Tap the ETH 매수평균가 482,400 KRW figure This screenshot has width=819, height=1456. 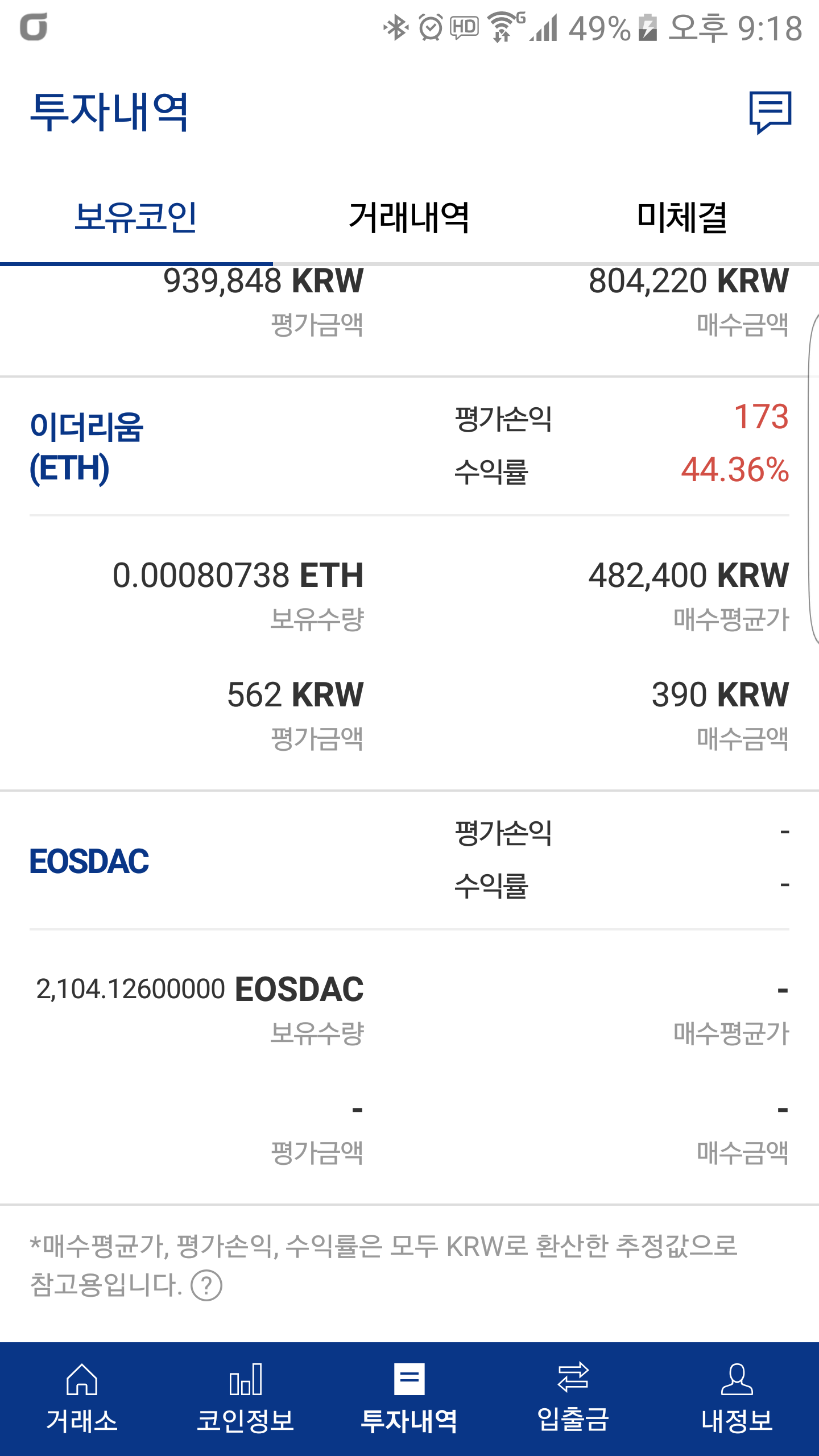tap(688, 576)
